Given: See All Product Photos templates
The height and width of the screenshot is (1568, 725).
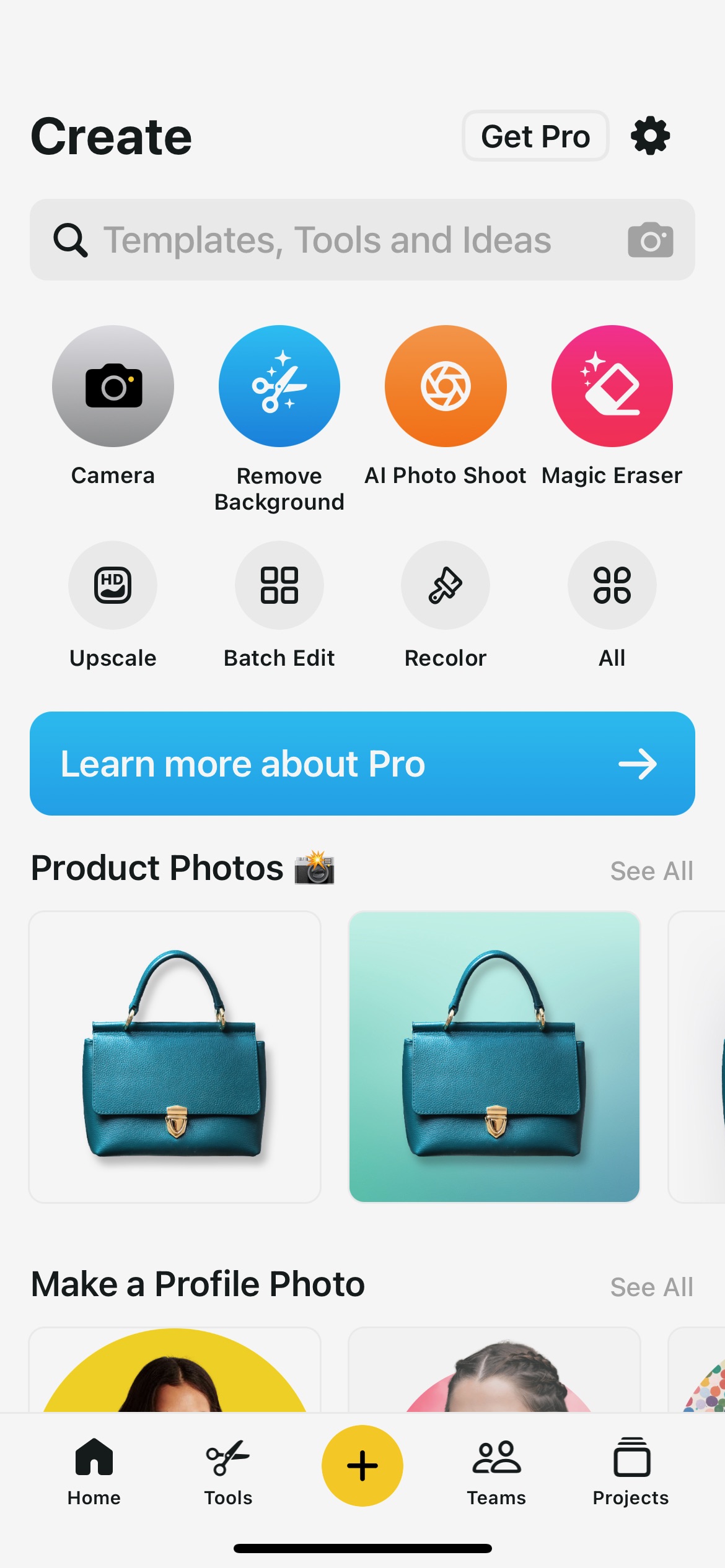Looking at the screenshot, I should tap(651, 871).
